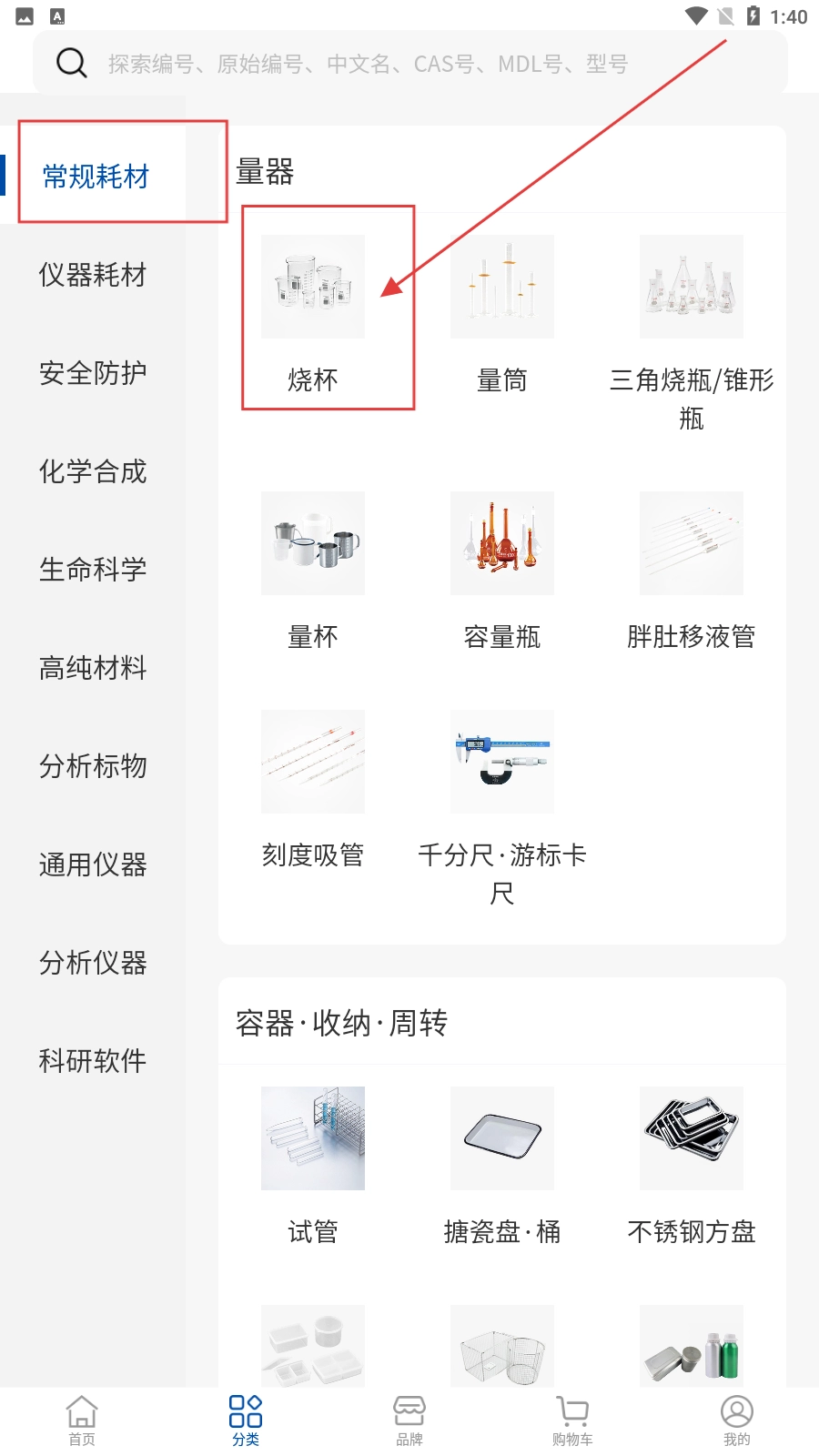This screenshot has height=1456, width=819.
Task: Select 高纯材料 in the sidebar
Action: (93, 668)
